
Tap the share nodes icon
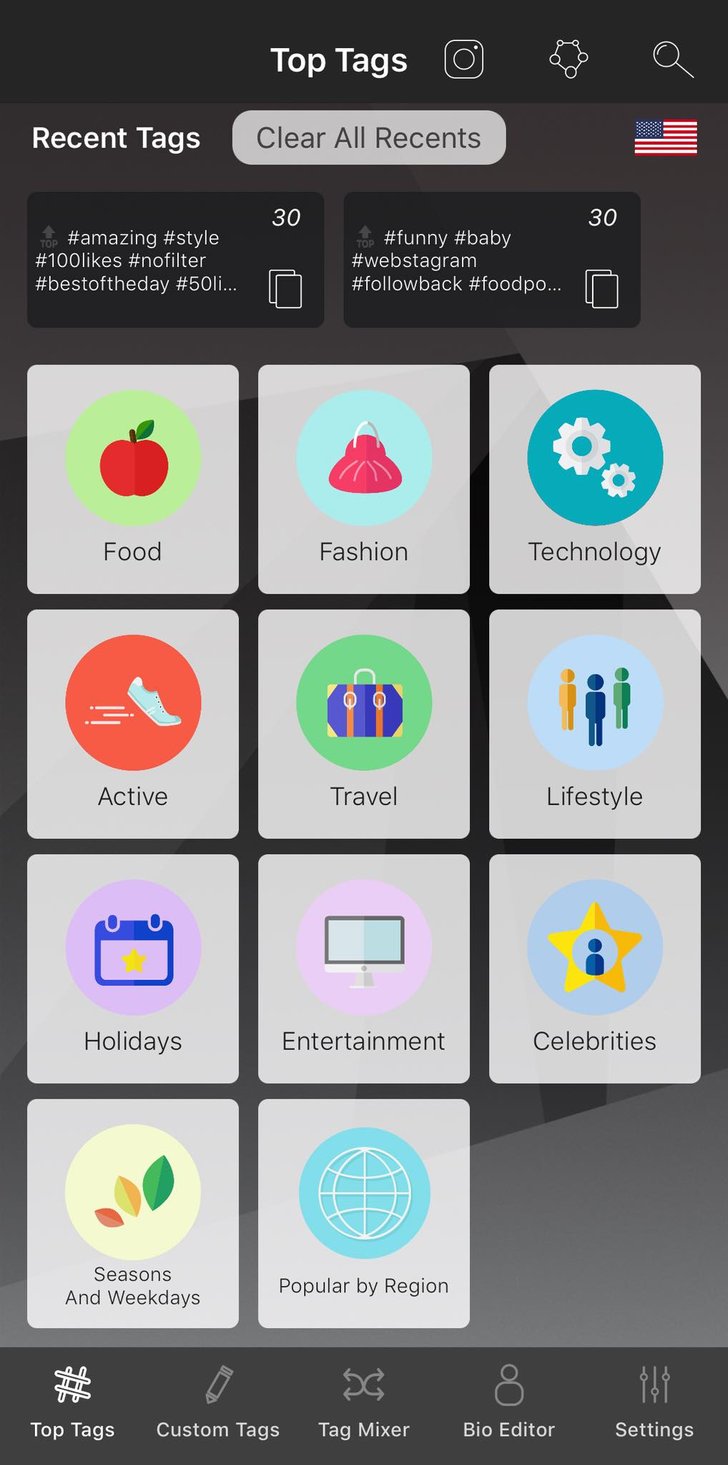tap(569, 60)
